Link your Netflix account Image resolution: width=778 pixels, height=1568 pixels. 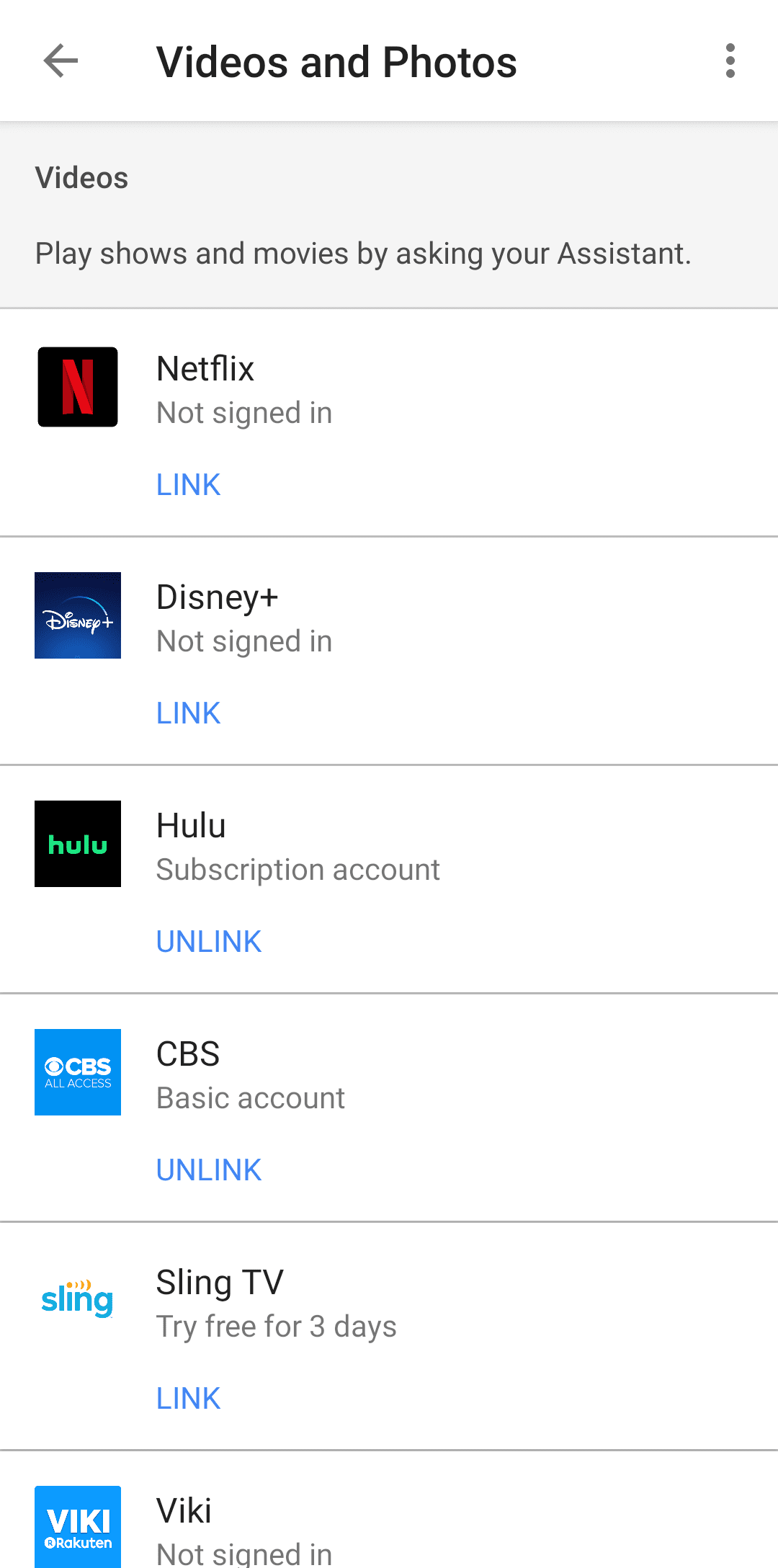(188, 485)
